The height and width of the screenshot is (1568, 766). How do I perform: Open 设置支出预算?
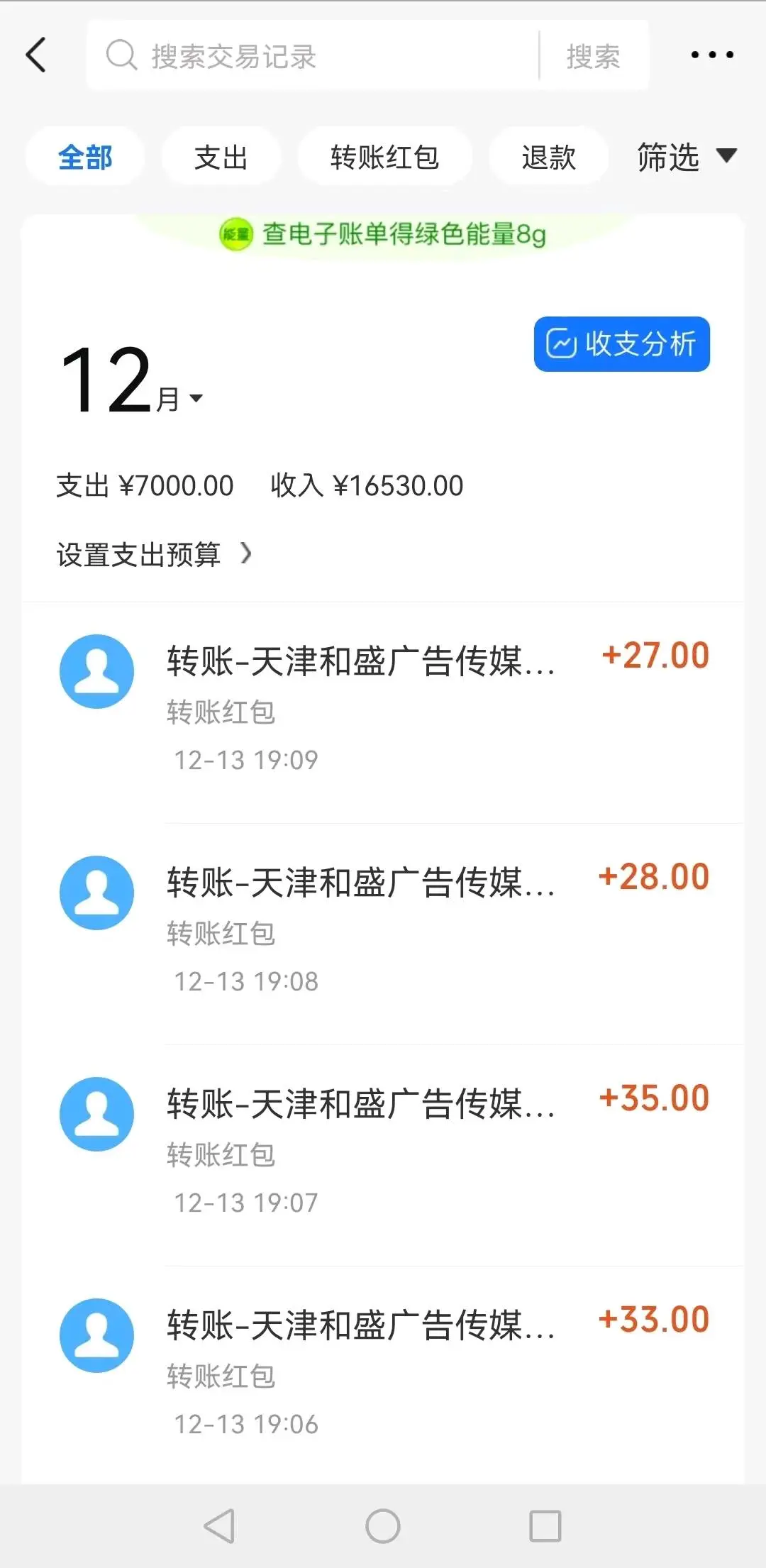pos(154,554)
